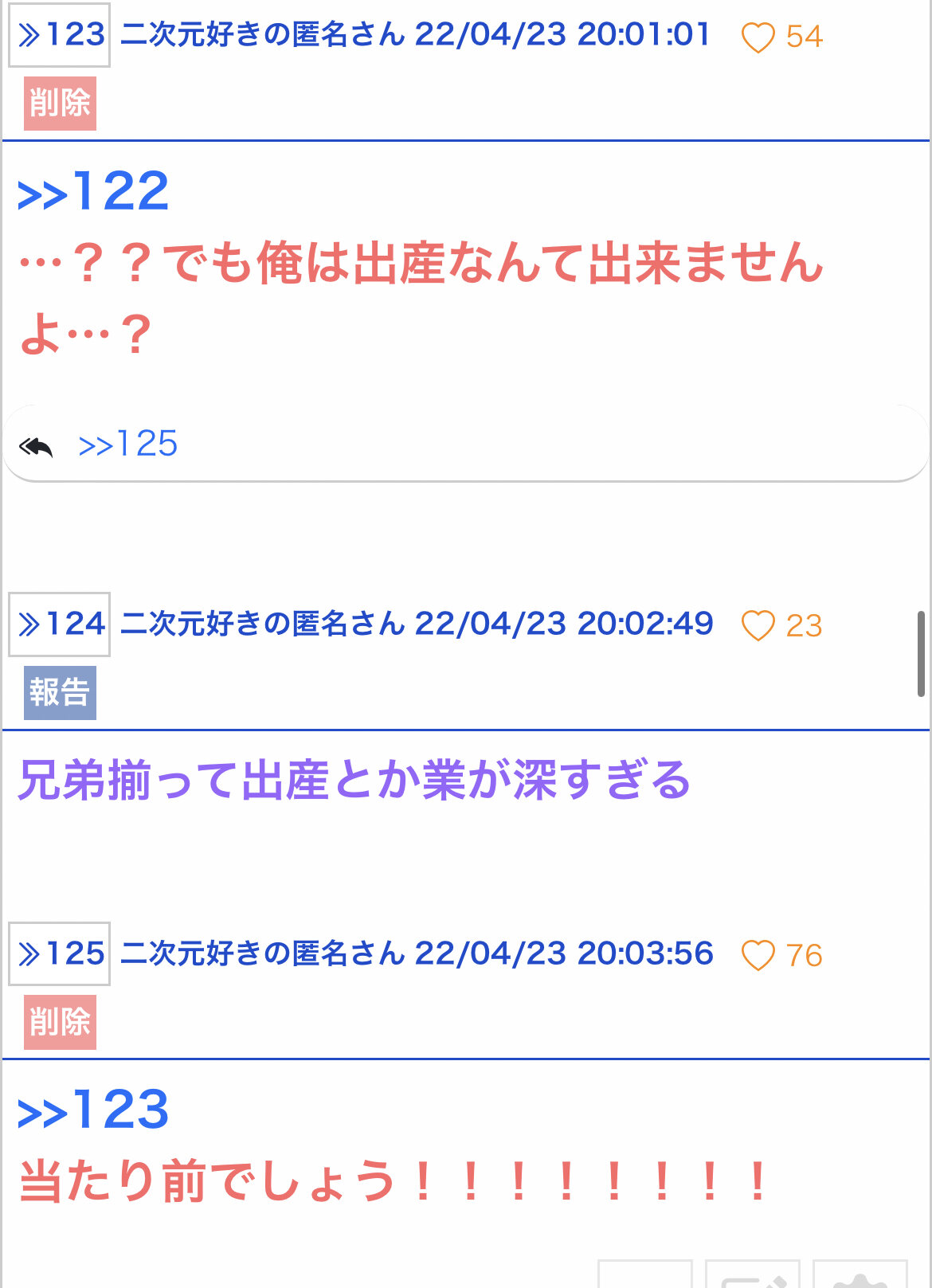Follow the >>123 anchor link in post 125
Viewport: 932px width, 1288px height.
(x=93, y=1110)
